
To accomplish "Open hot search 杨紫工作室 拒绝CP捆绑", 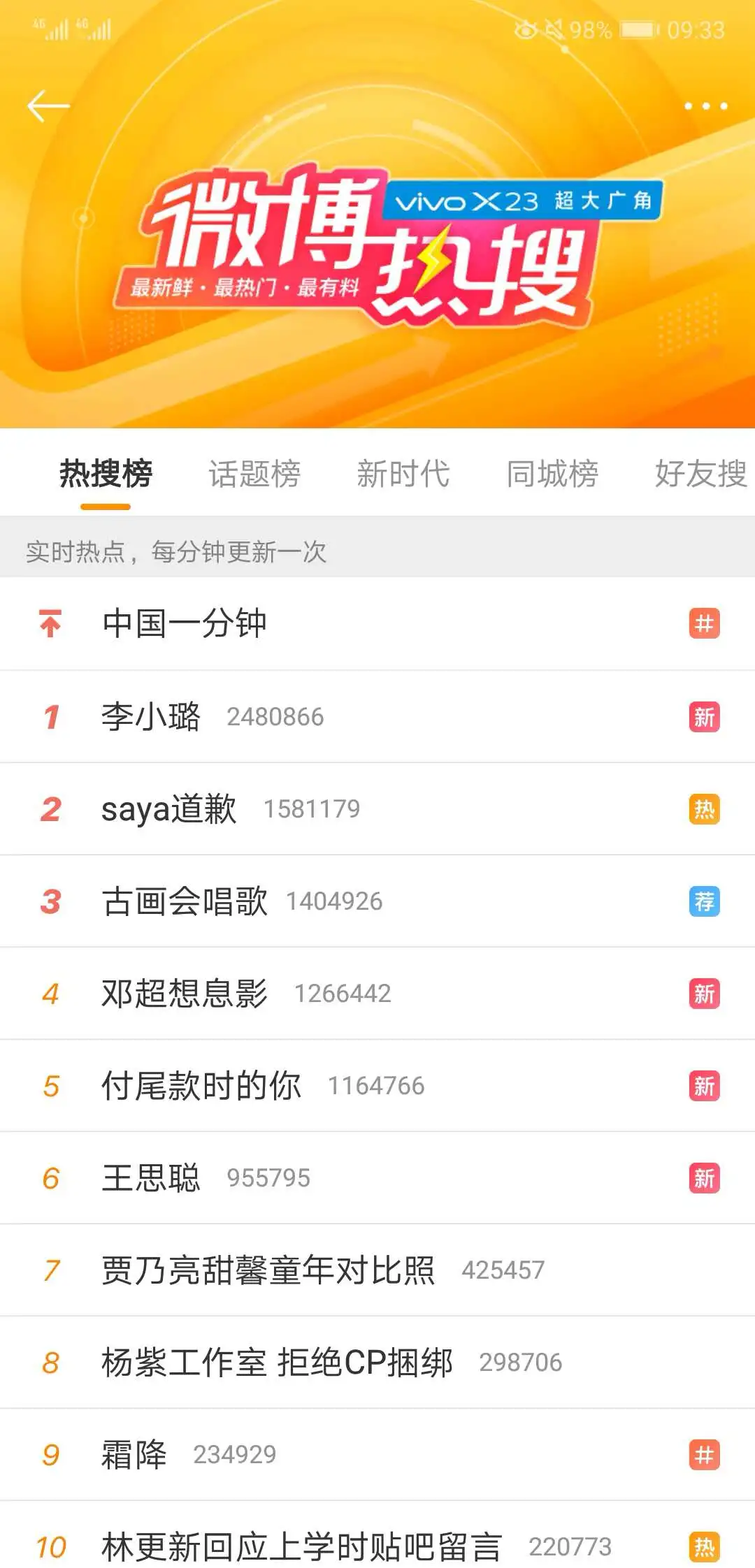I will pyautogui.click(x=278, y=1363).
